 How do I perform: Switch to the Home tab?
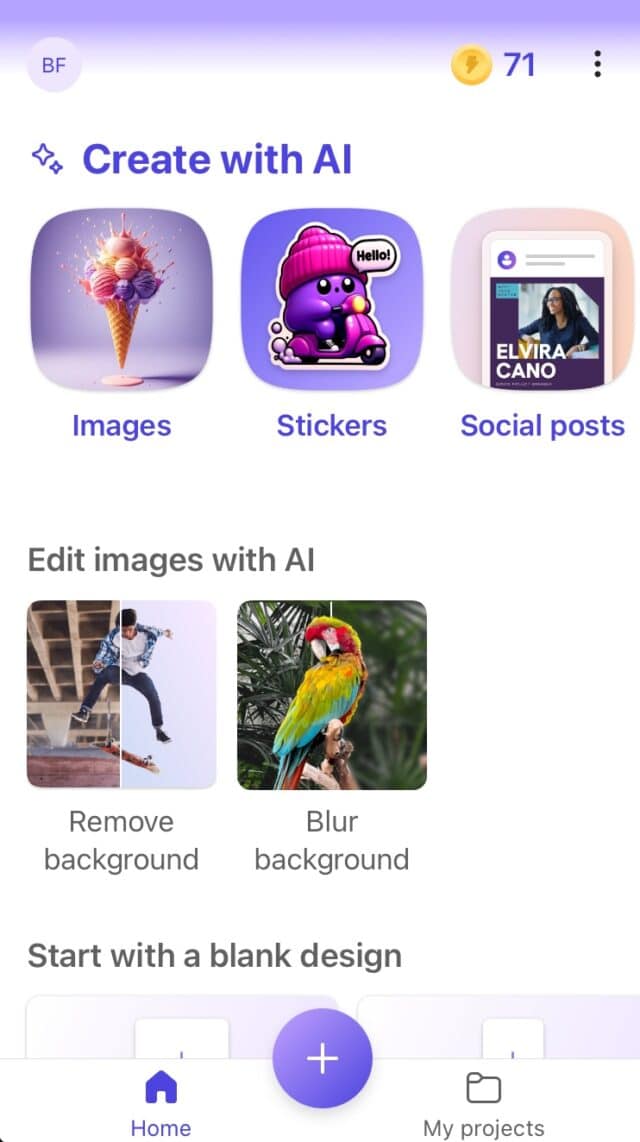[160, 1105]
